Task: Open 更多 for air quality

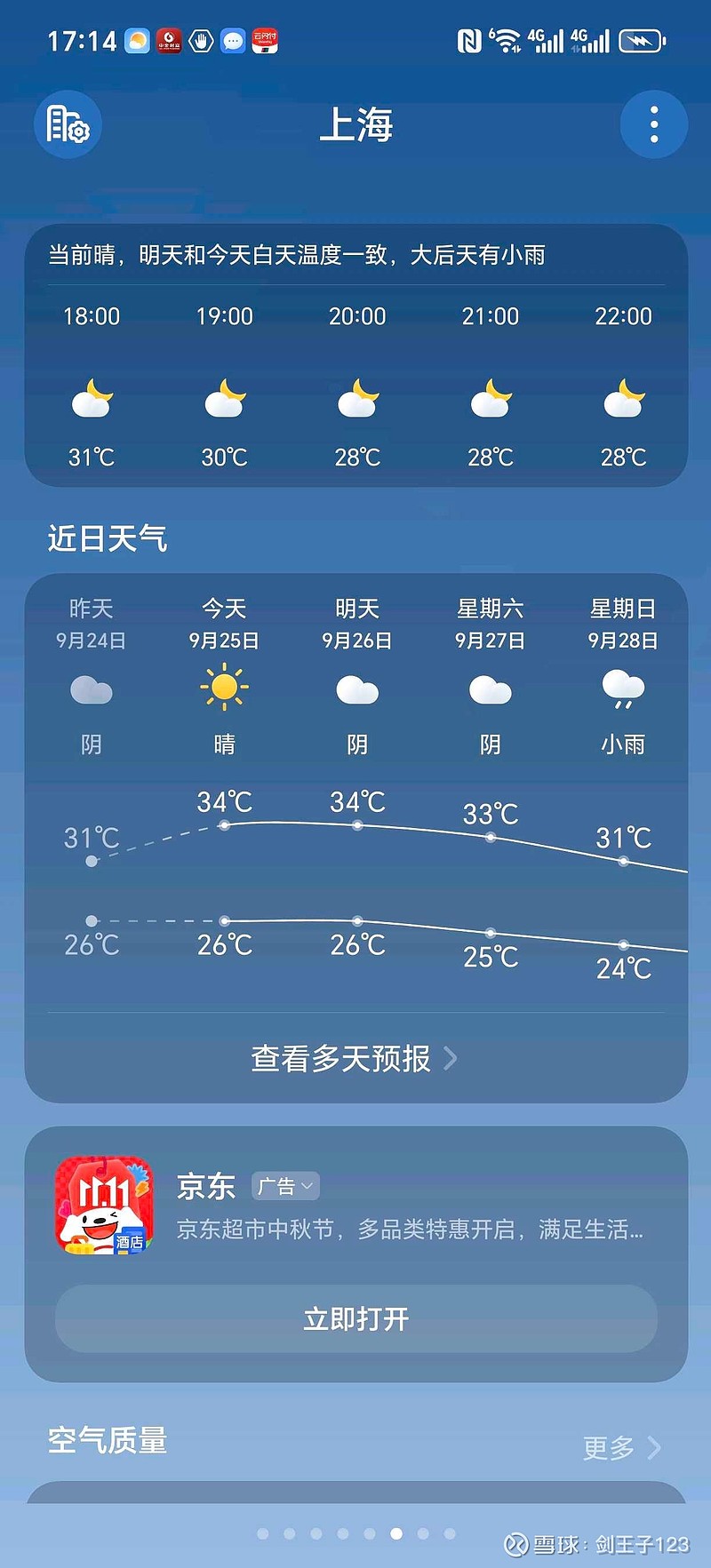Action: coord(622,1447)
